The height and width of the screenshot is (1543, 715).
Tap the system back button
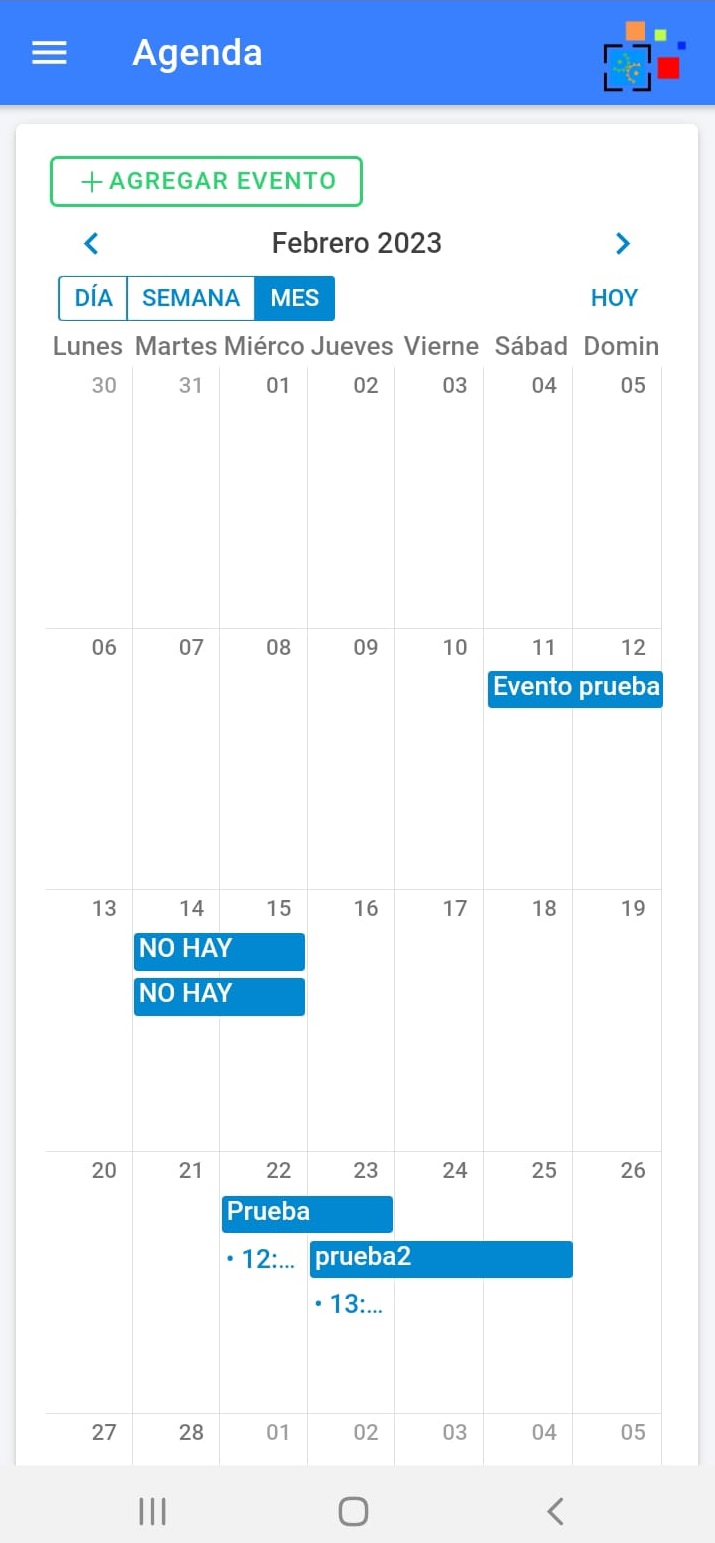point(556,1511)
